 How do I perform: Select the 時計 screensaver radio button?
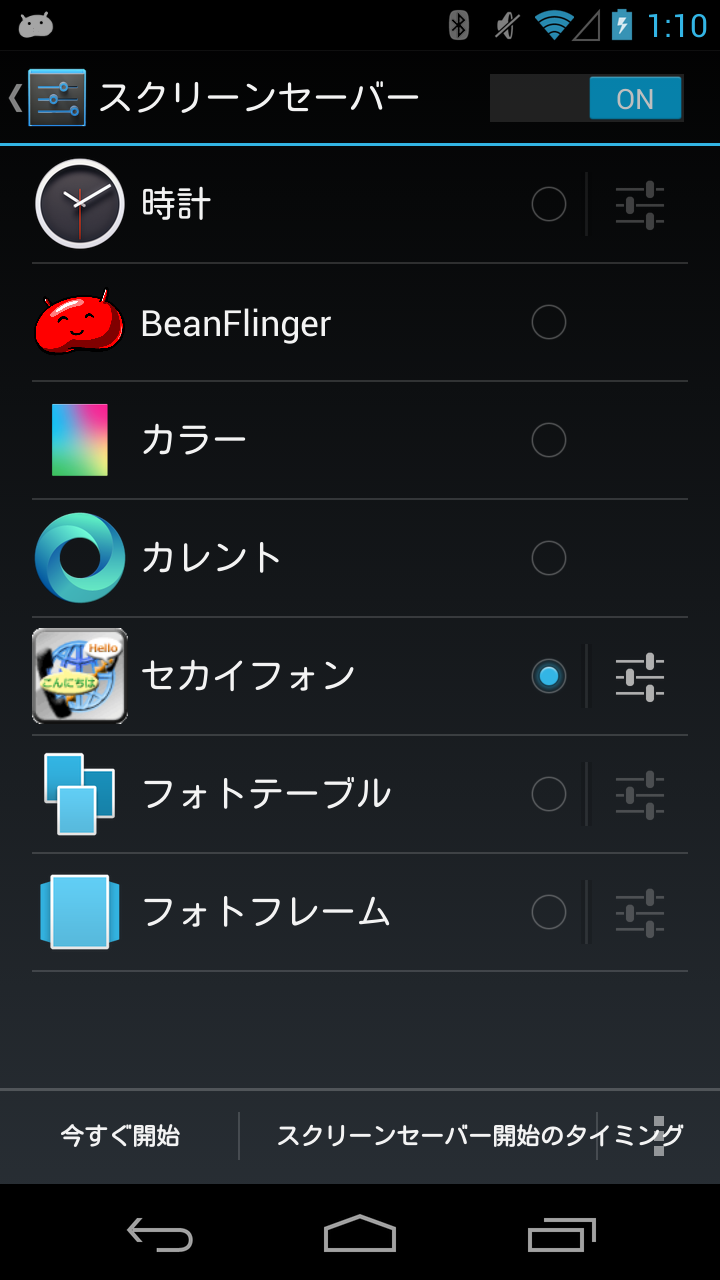coord(548,205)
